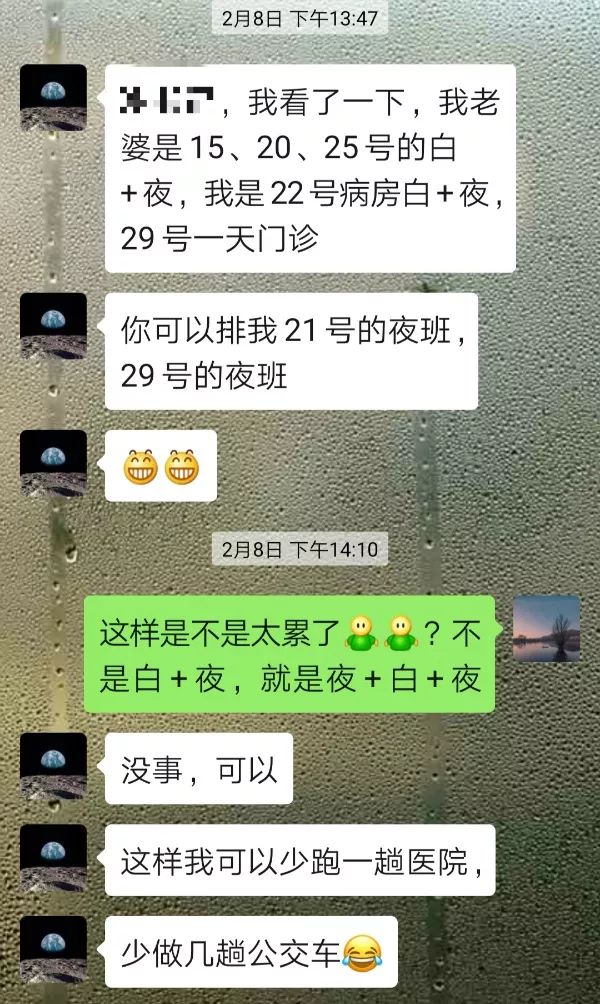The height and width of the screenshot is (1004, 600).
Task: Open sender's avatar beside the 21号的夜班 message
Action: tap(53, 326)
